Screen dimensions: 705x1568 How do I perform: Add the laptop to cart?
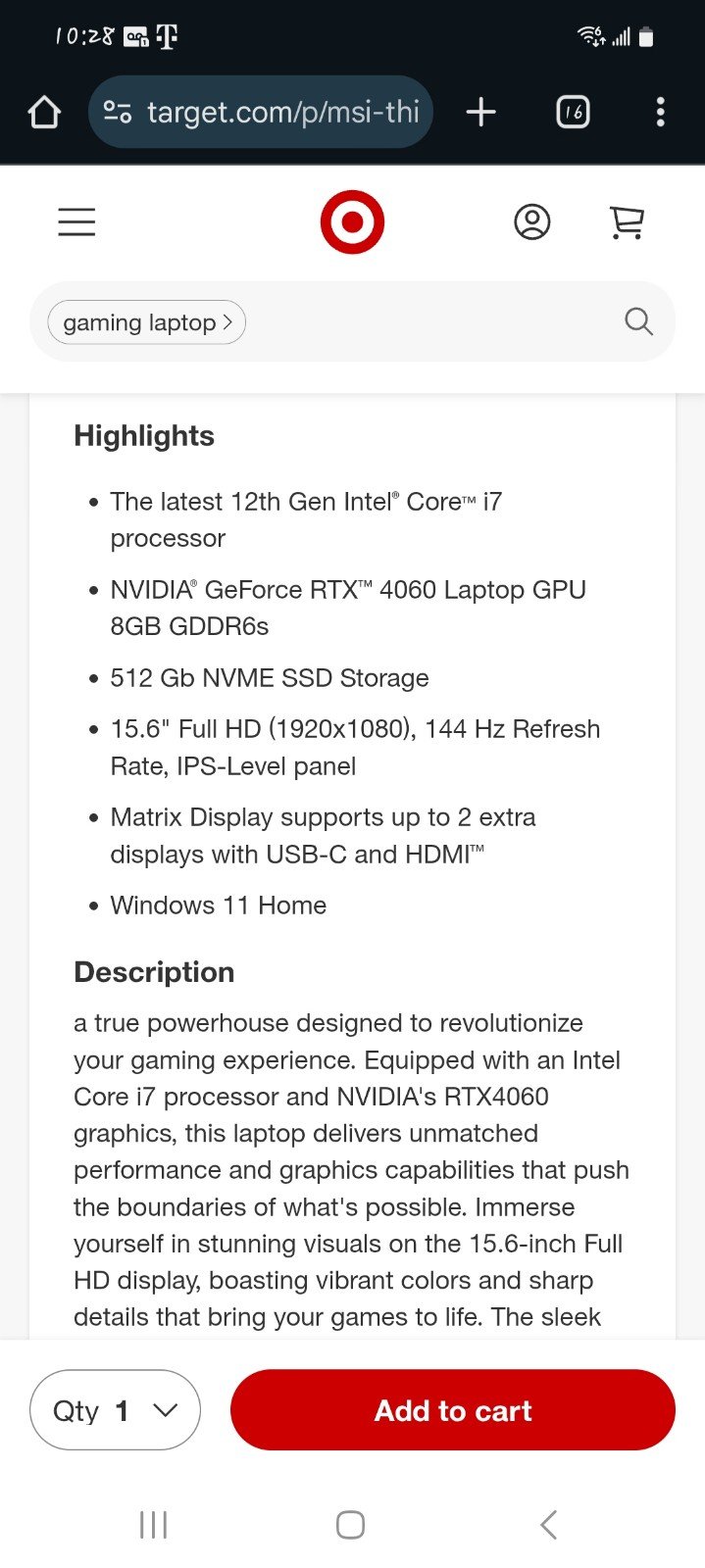pyautogui.click(x=453, y=1410)
